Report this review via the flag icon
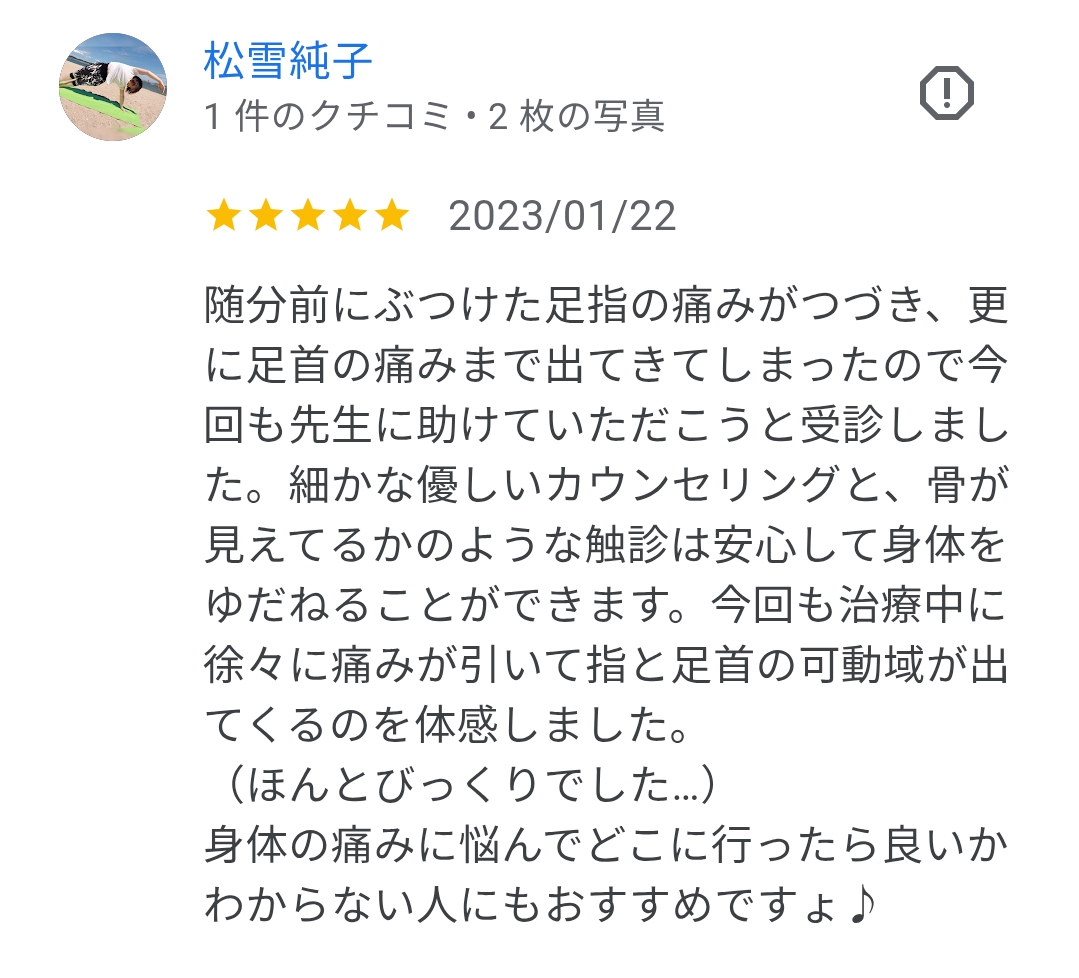 [945, 94]
